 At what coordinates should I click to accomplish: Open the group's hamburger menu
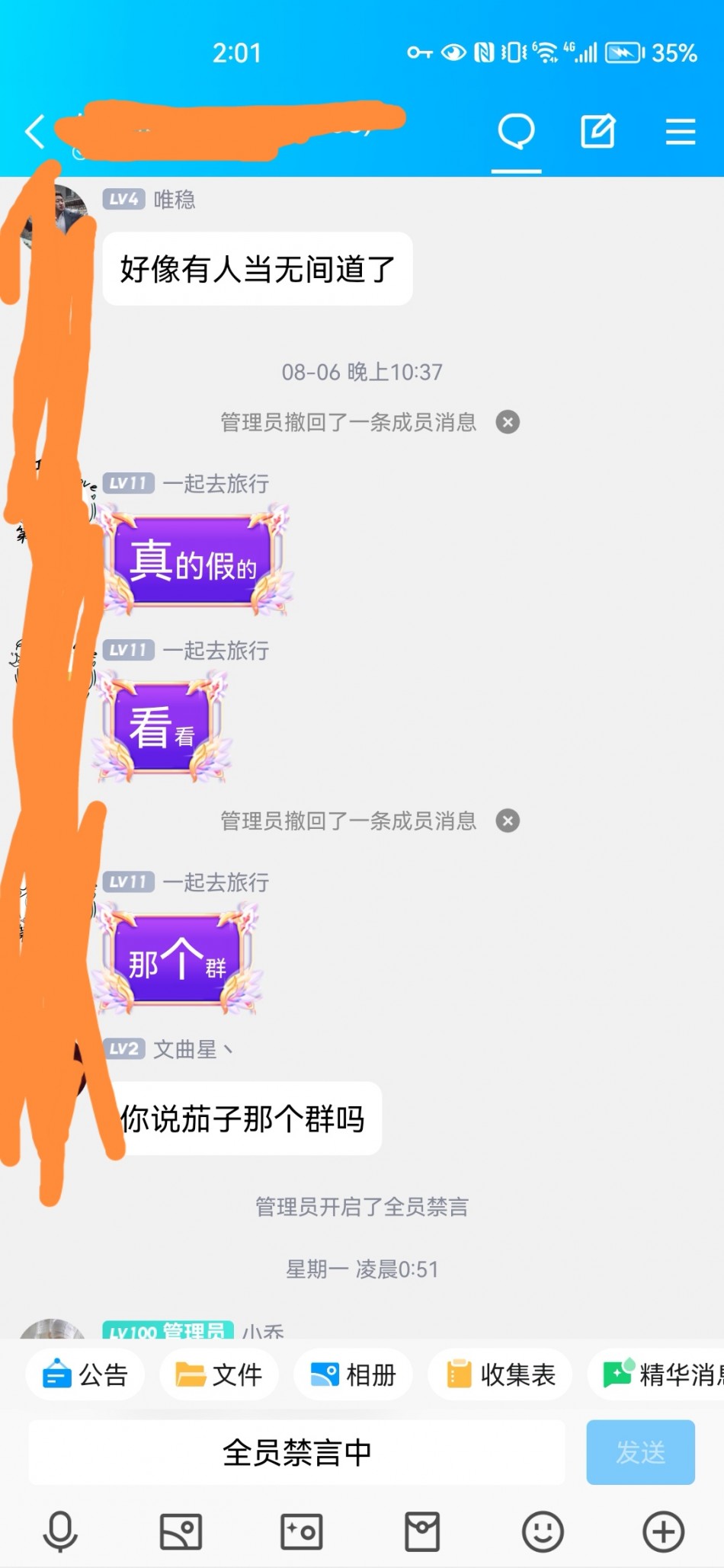pyautogui.click(x=680, y=131)
